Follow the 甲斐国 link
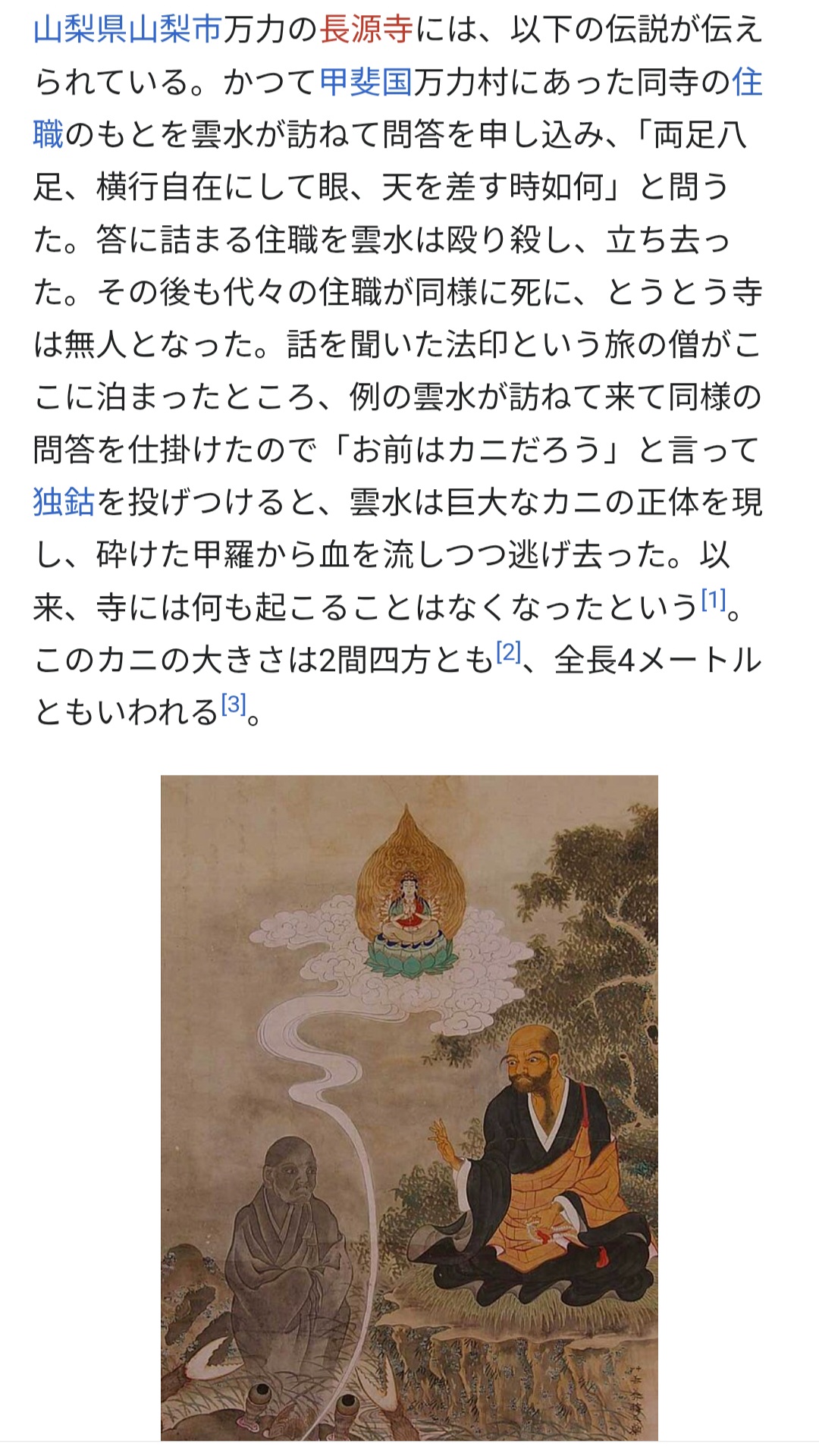 tap(366, 82)
